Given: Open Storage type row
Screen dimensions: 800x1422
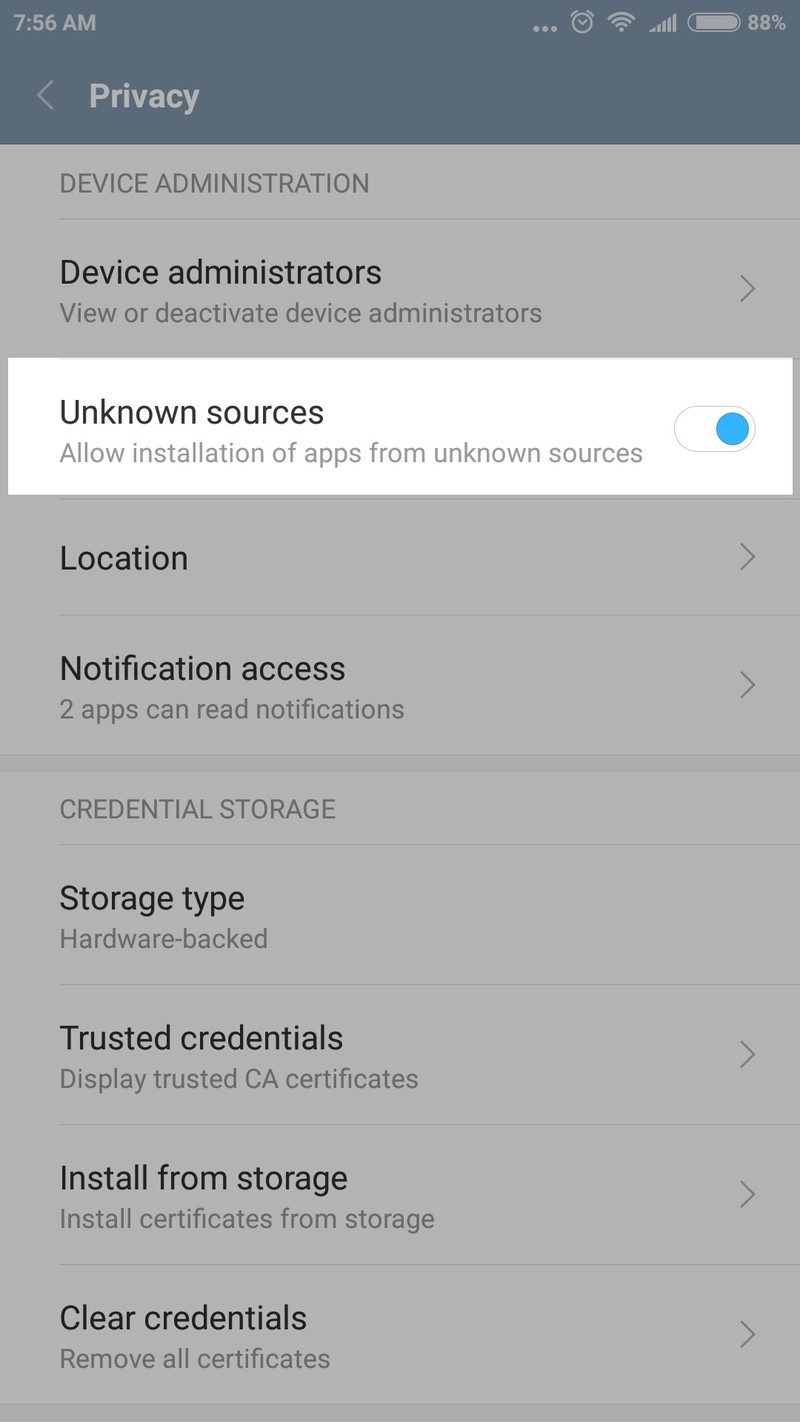Looking at the screenshot, I should pos(400,916).
